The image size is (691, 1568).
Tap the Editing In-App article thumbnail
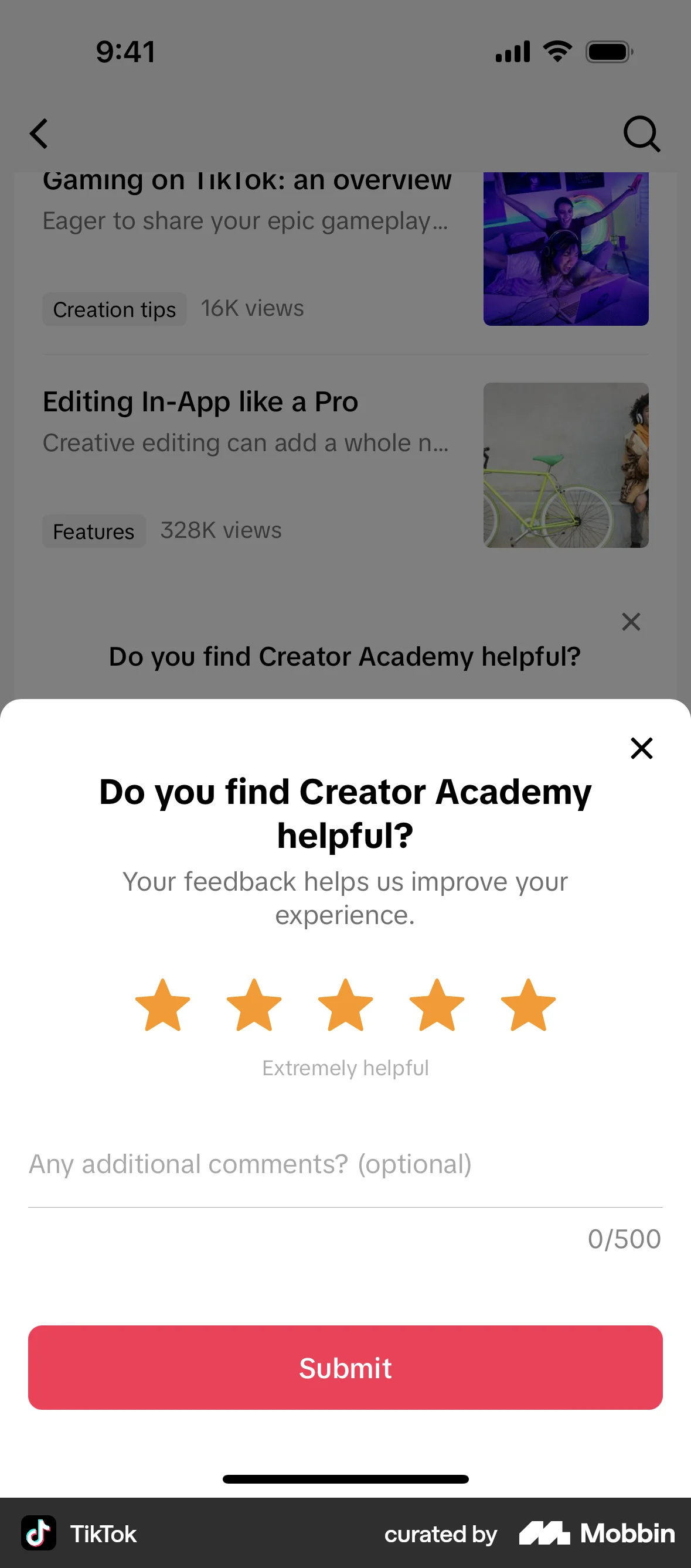pyautogui.click(x=566, y=466)
